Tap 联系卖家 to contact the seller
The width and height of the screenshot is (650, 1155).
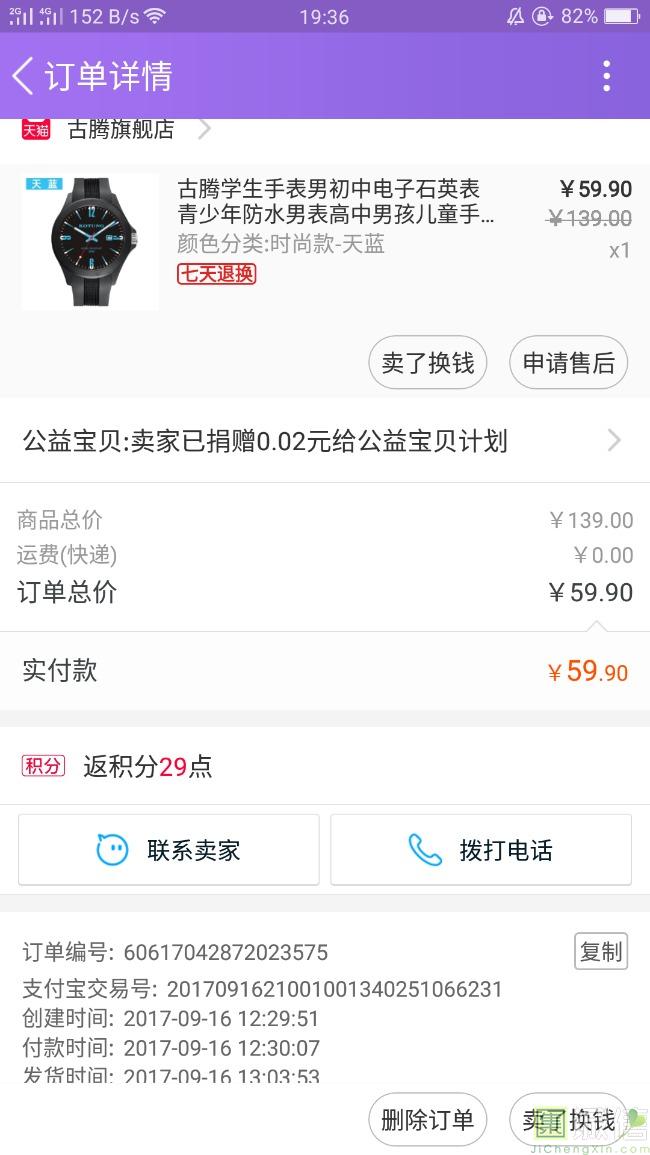tap(169, 850)
